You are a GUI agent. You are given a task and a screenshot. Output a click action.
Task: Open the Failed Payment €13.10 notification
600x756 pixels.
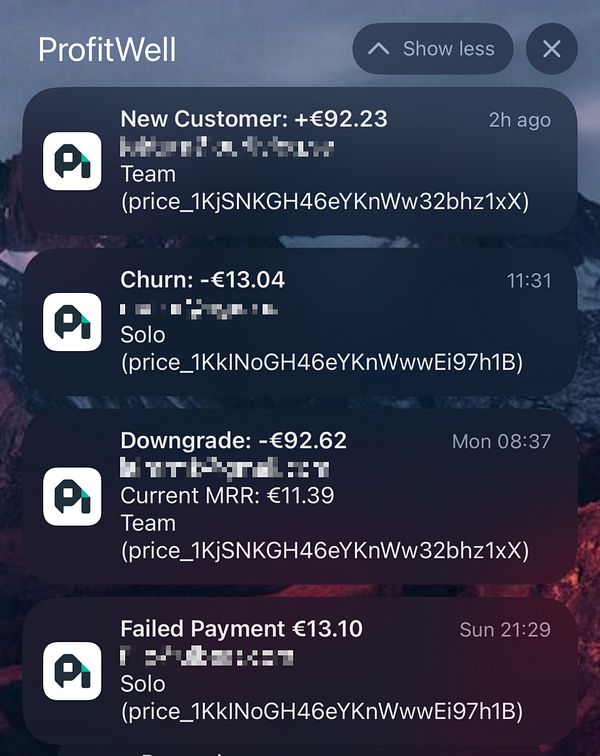(300, 670)
